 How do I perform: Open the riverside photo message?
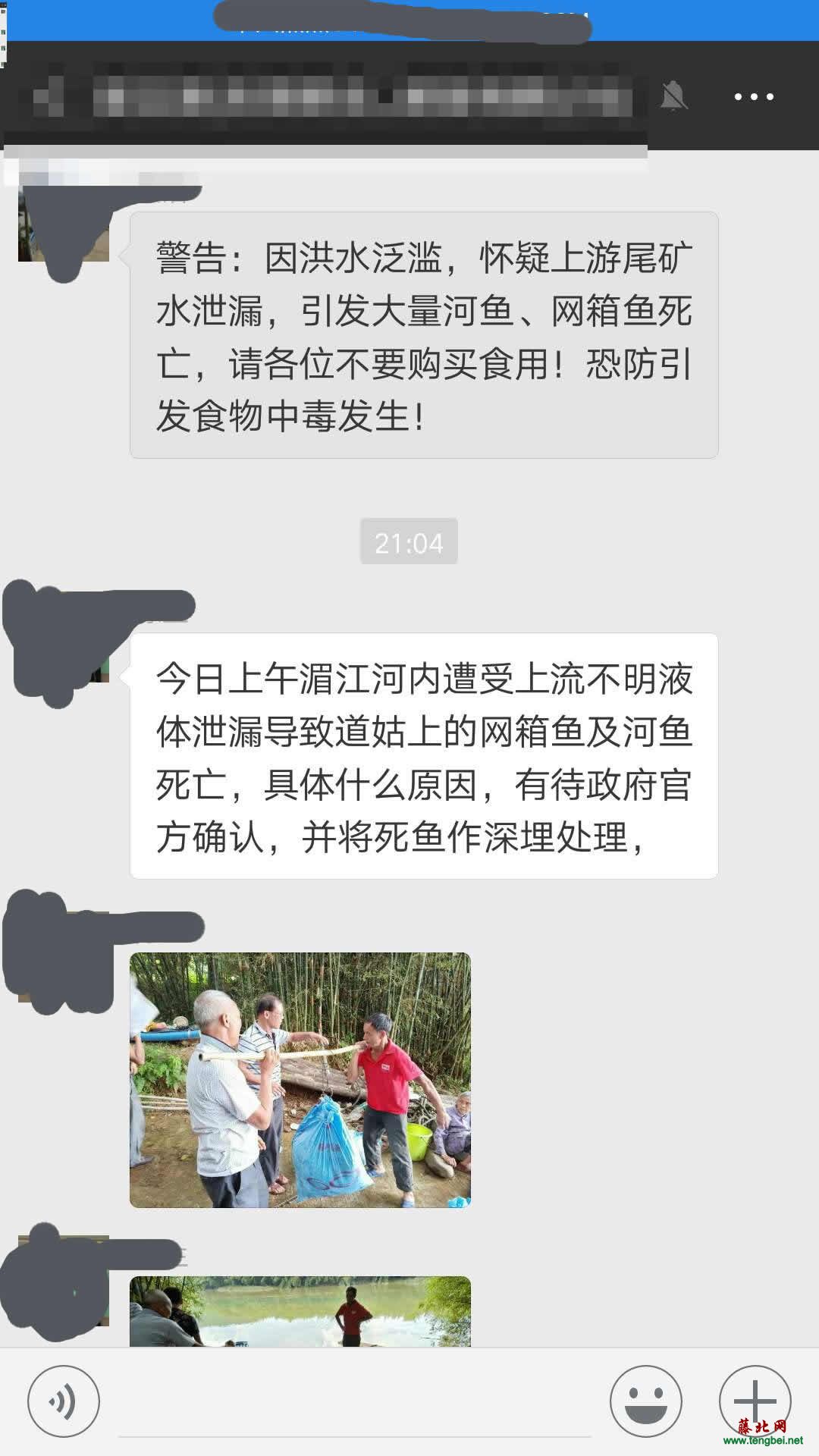click(x=300, y=1310)
